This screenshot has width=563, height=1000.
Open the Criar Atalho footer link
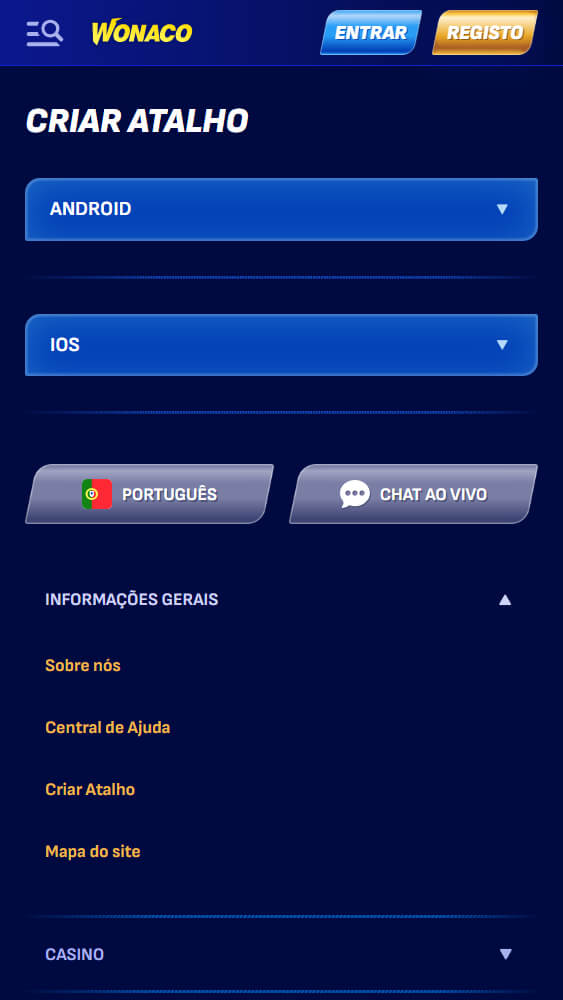click(90, 790)
